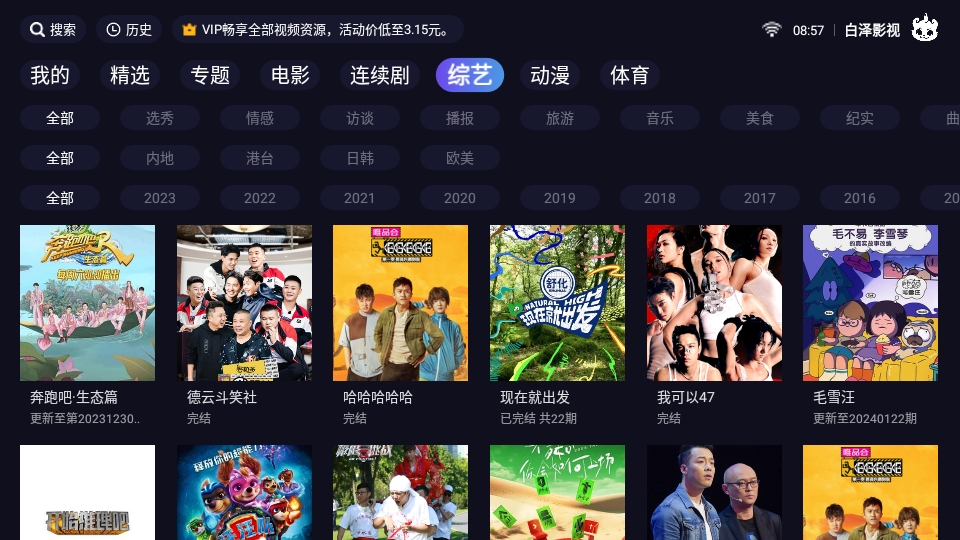Viewport: 960px width, 540px height.
Task: Open the show 奔跑吧·生态篇
Action: (87, 303)
